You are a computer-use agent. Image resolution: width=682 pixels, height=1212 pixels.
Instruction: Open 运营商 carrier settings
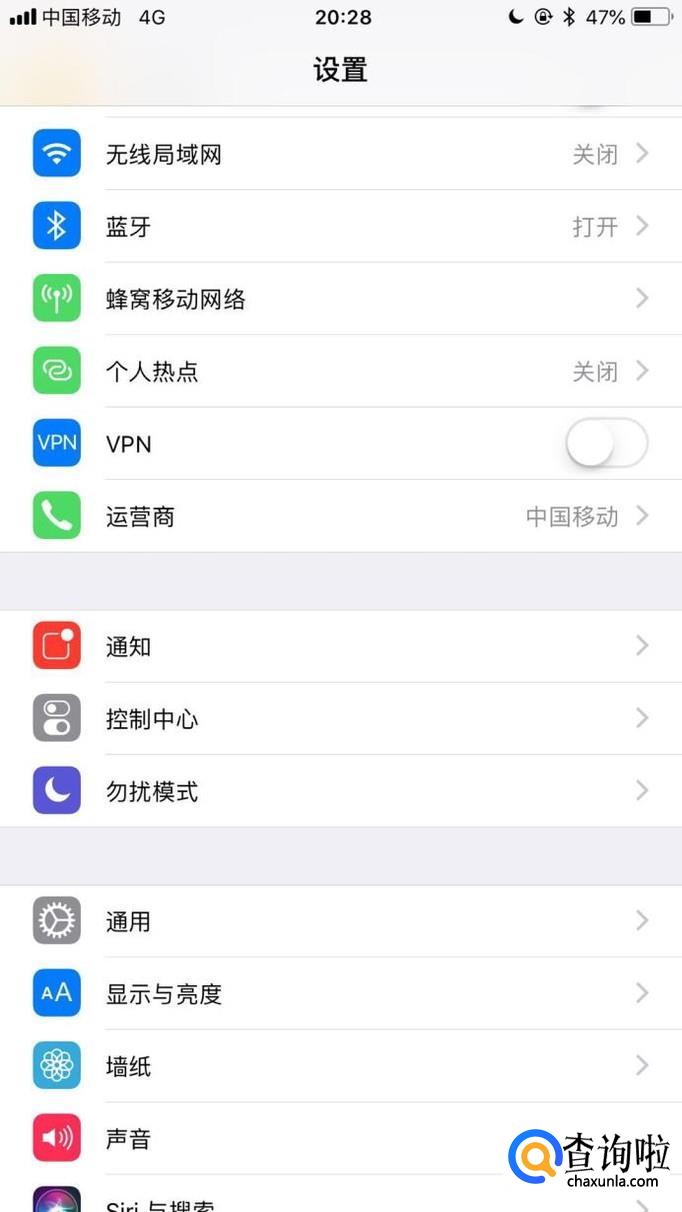340,516
